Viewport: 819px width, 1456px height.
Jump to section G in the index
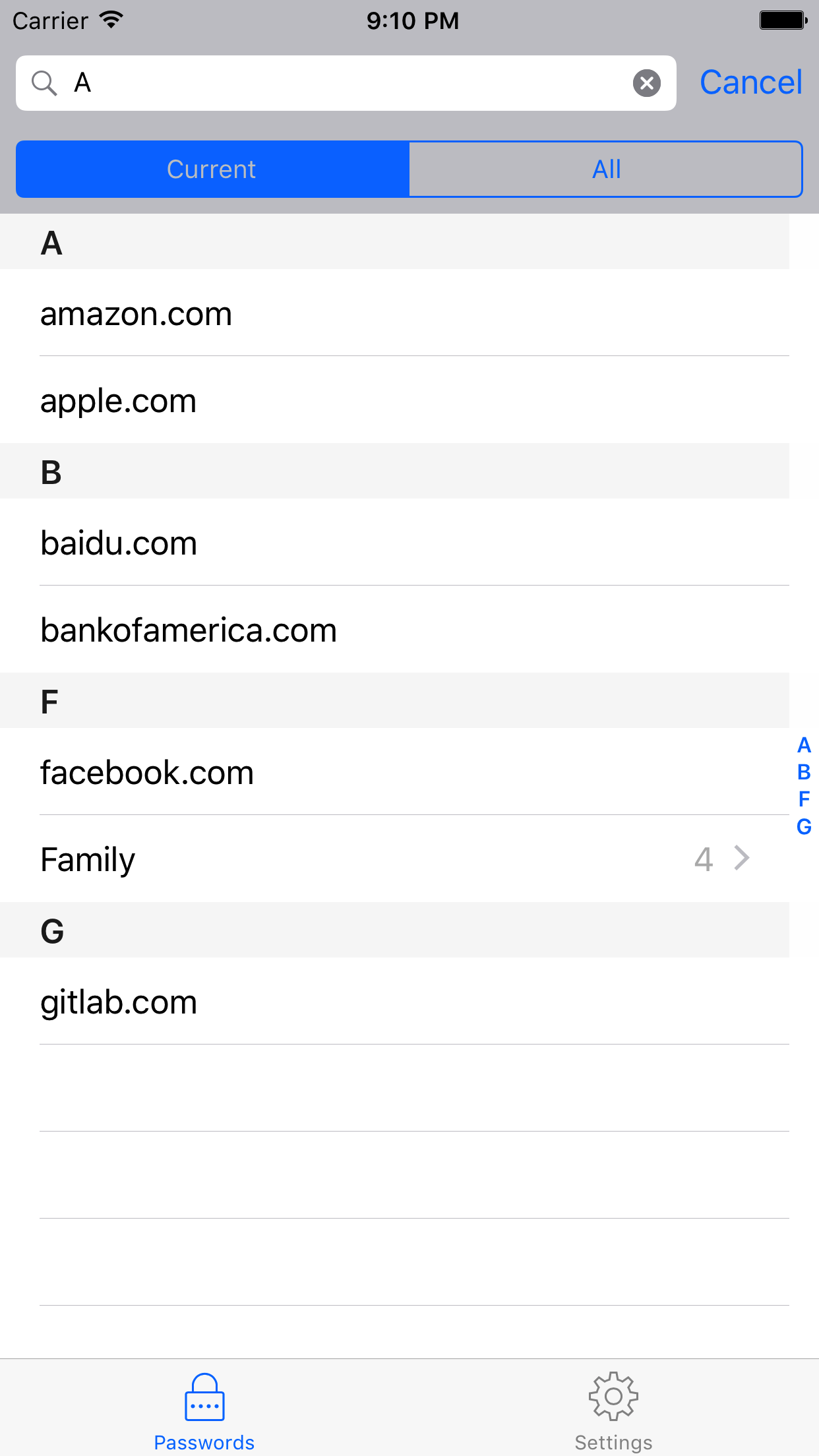[804, 826]
